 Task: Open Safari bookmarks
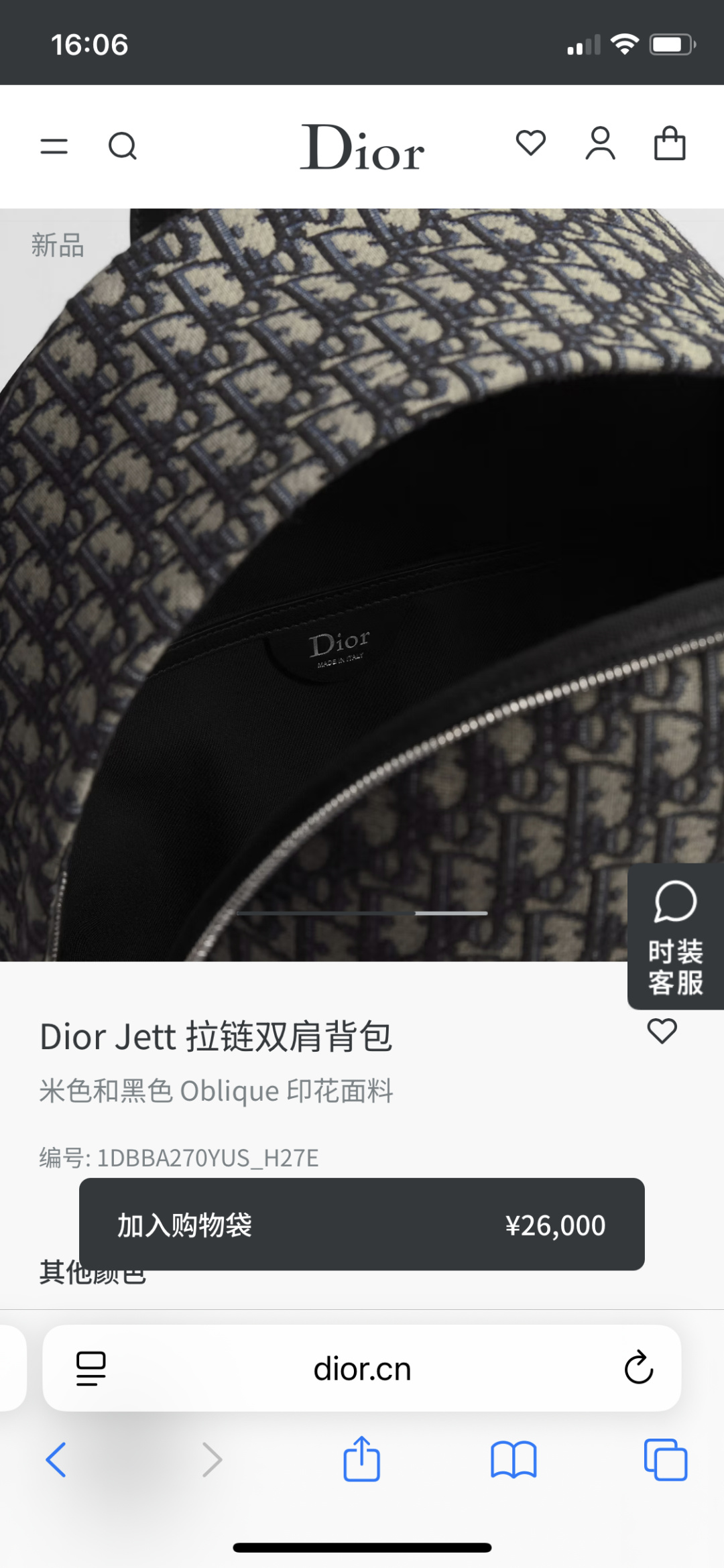tap(514, 1460)
